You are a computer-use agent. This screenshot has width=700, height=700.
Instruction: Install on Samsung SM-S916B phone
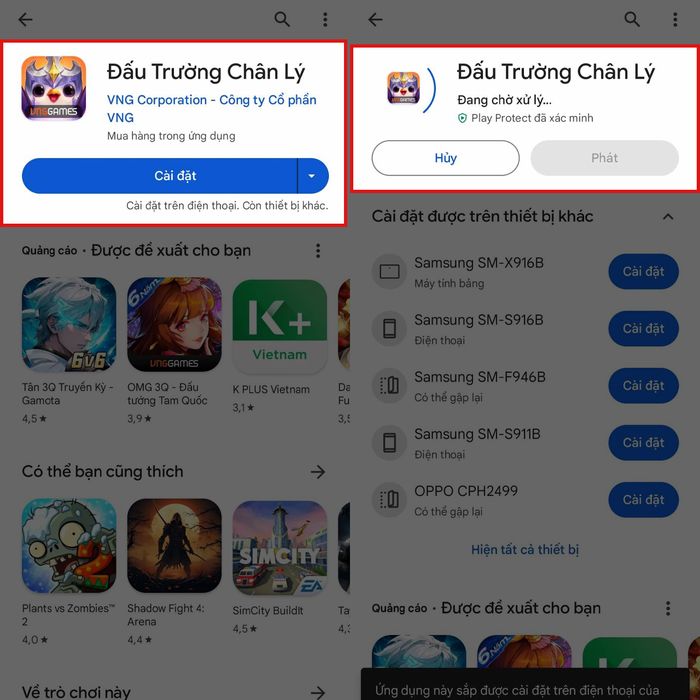click(643, 328)
